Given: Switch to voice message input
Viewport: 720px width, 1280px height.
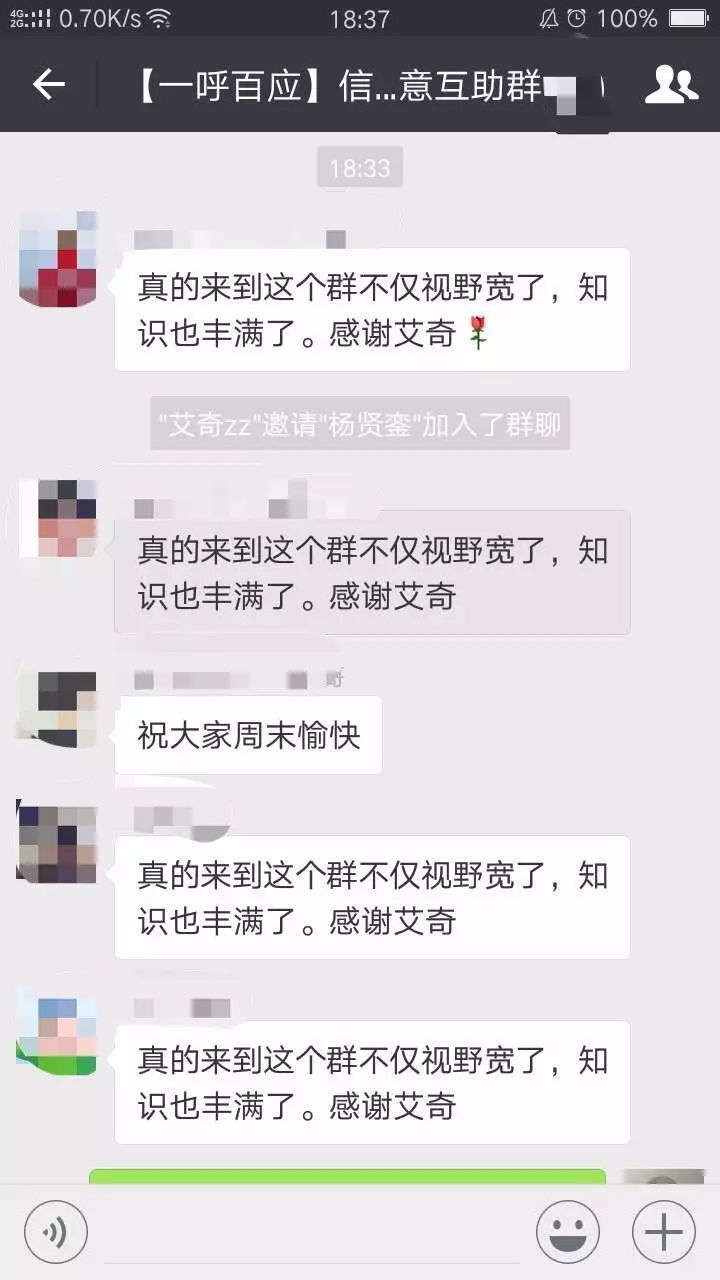Looking at the screenshot, I should [x=56, y=1232].
